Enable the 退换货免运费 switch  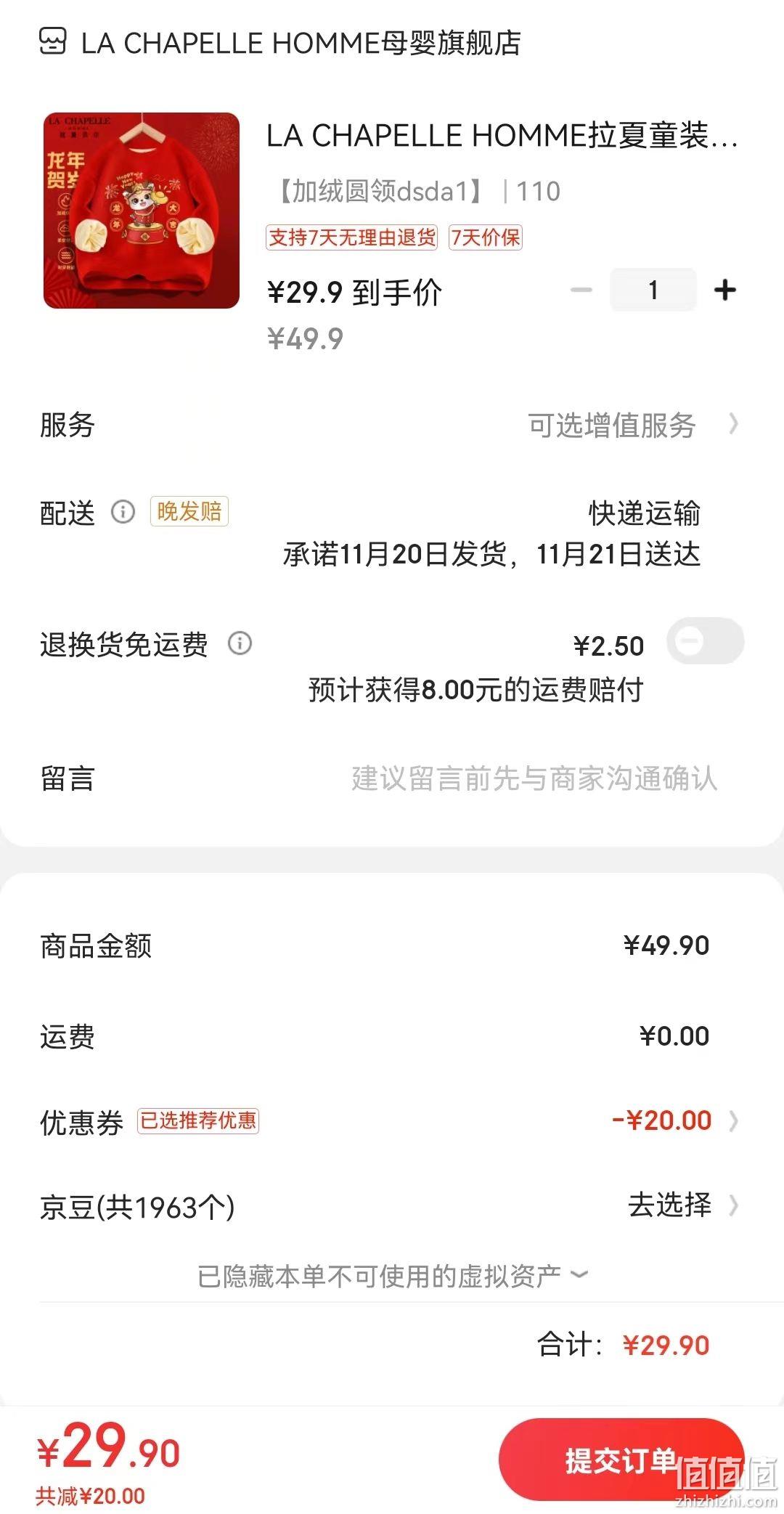[x=705, y=641]
